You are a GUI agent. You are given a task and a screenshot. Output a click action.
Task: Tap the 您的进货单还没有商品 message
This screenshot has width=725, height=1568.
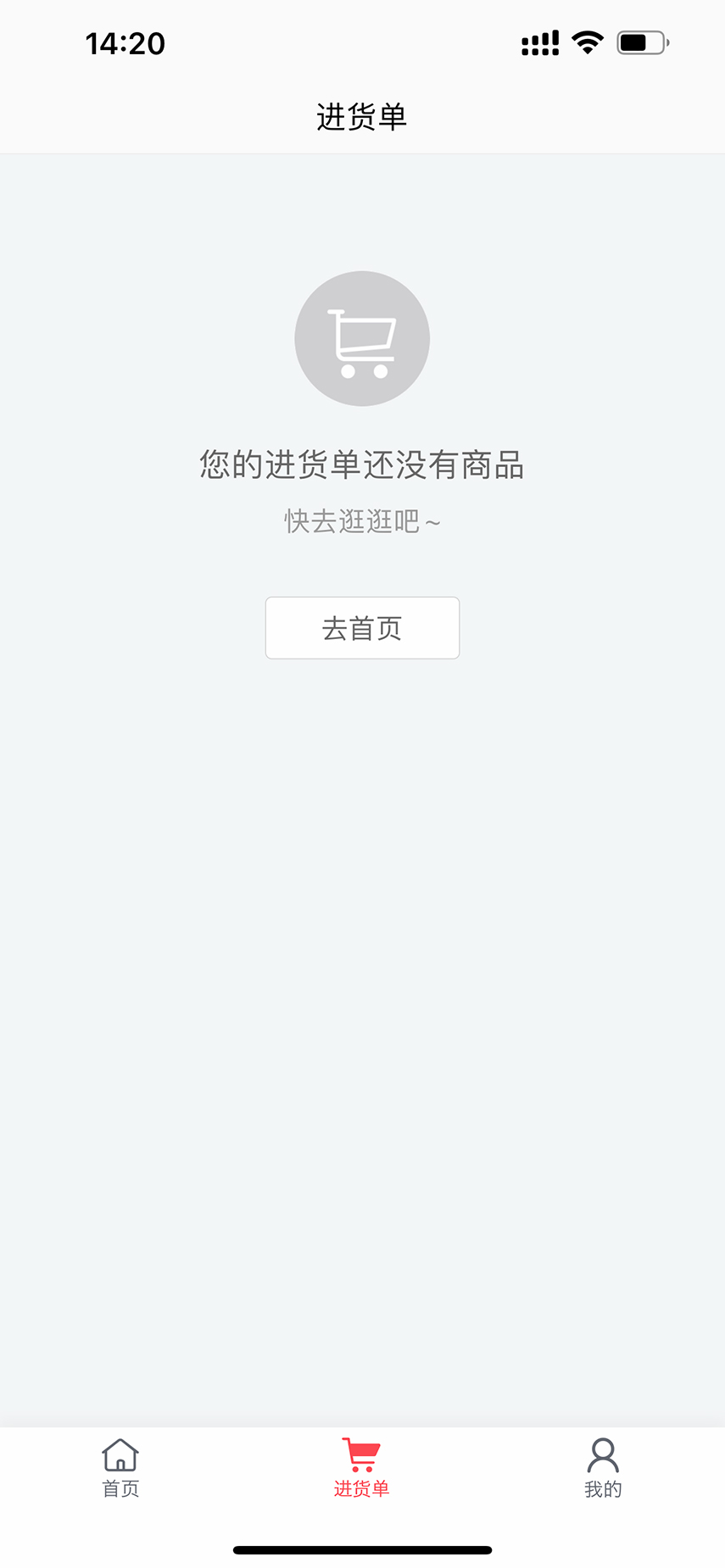[362, 465]
